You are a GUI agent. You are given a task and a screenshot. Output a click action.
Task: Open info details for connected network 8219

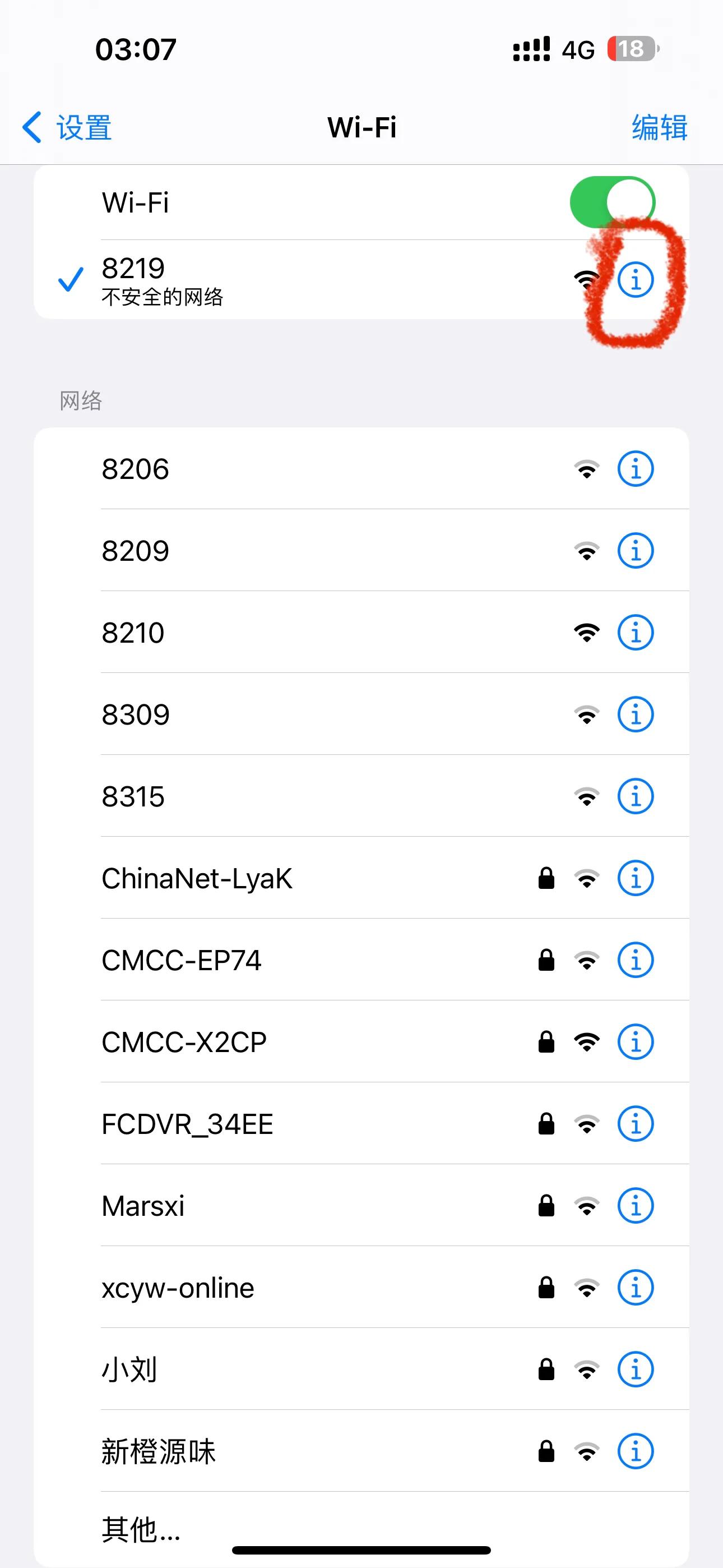(636, 279)
